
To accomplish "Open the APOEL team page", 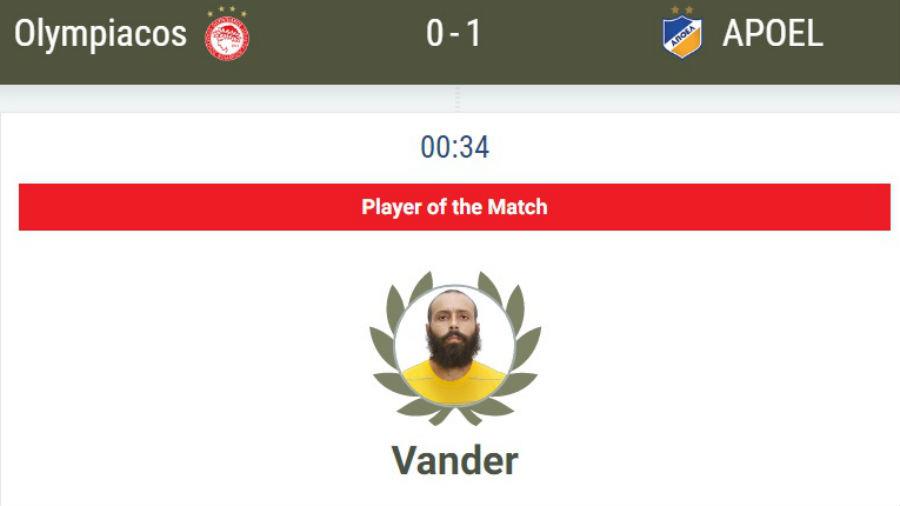I will point(772,34).
